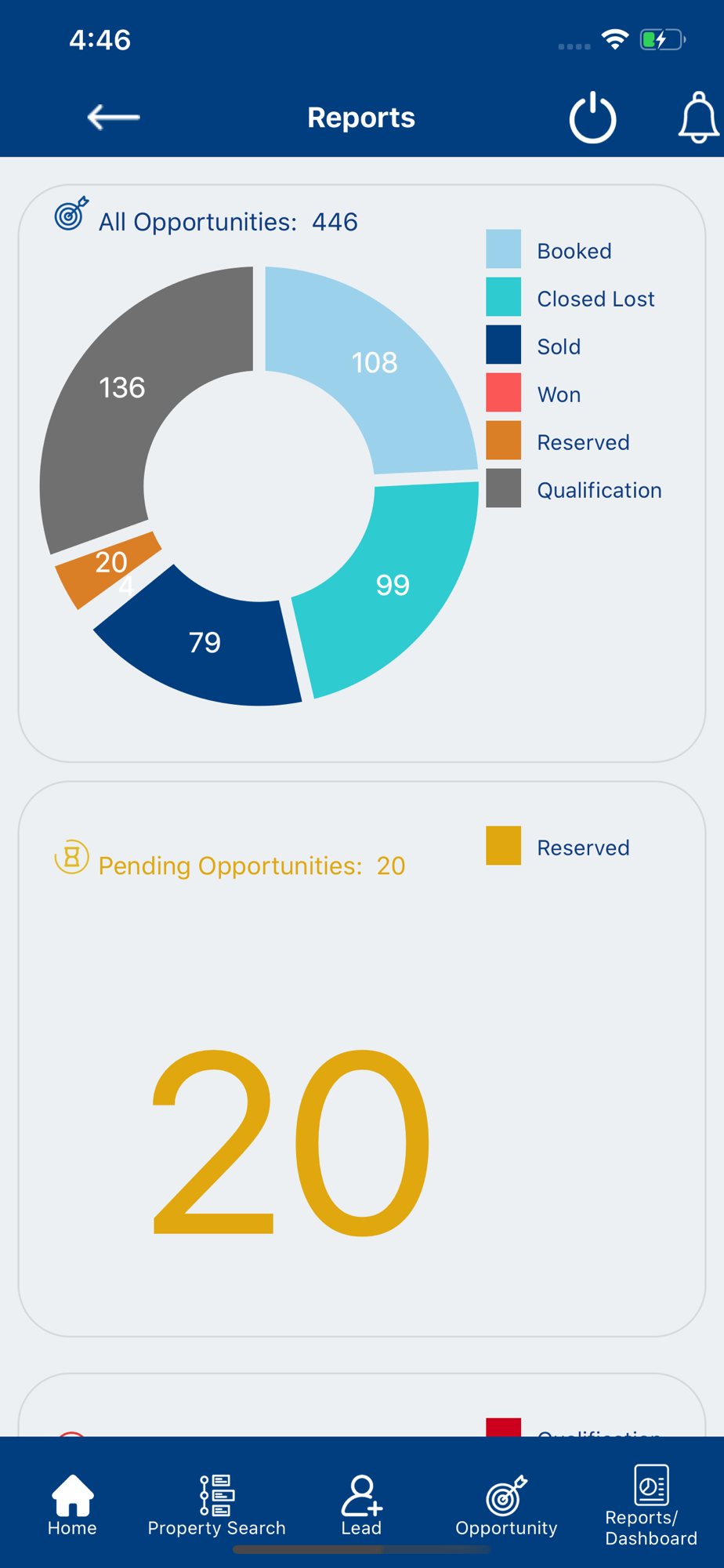
Task: Switch to the Opportunity tab
Action: (x=506, y=1505)
